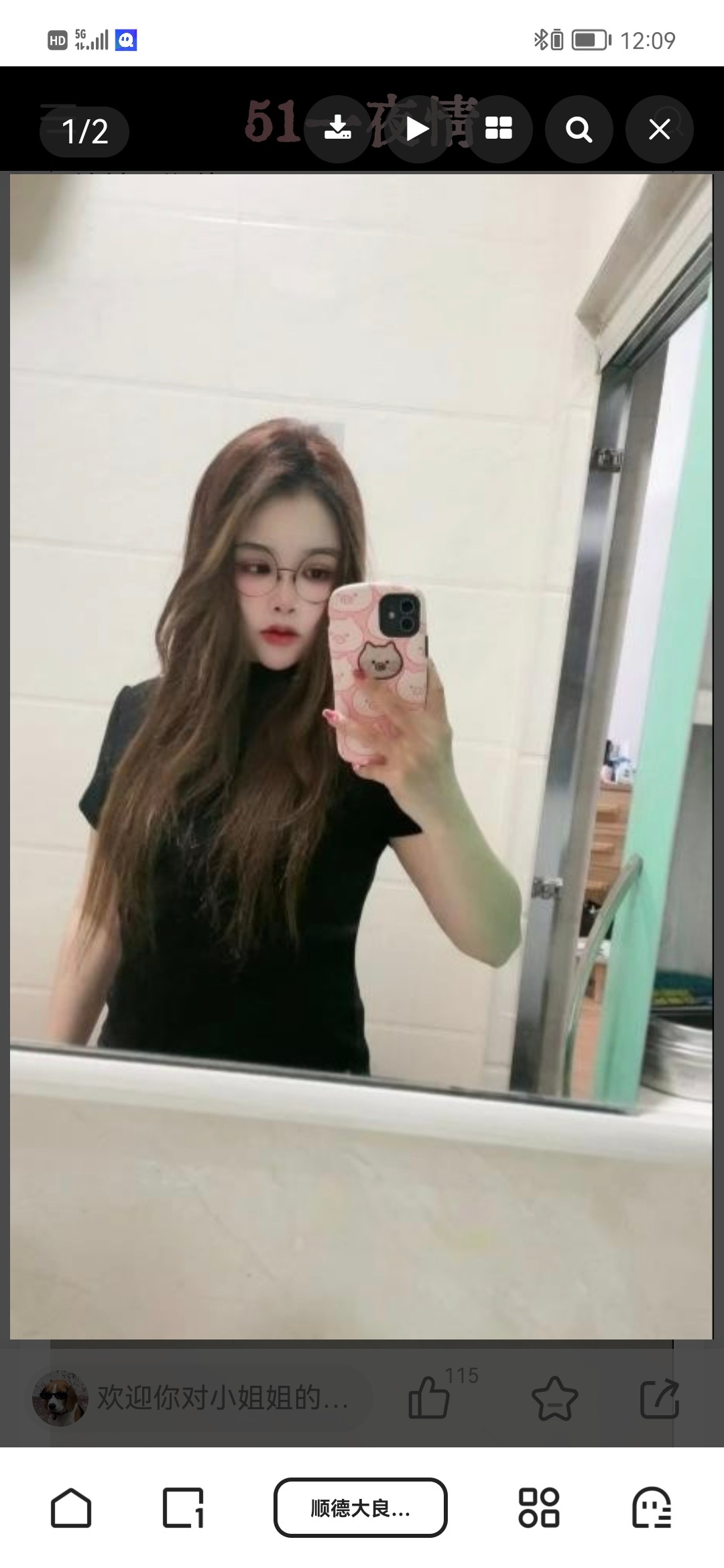Open the image grid view
Image resolution: width=724 pixels, height=1568 pixels.
tap(499, 129)
